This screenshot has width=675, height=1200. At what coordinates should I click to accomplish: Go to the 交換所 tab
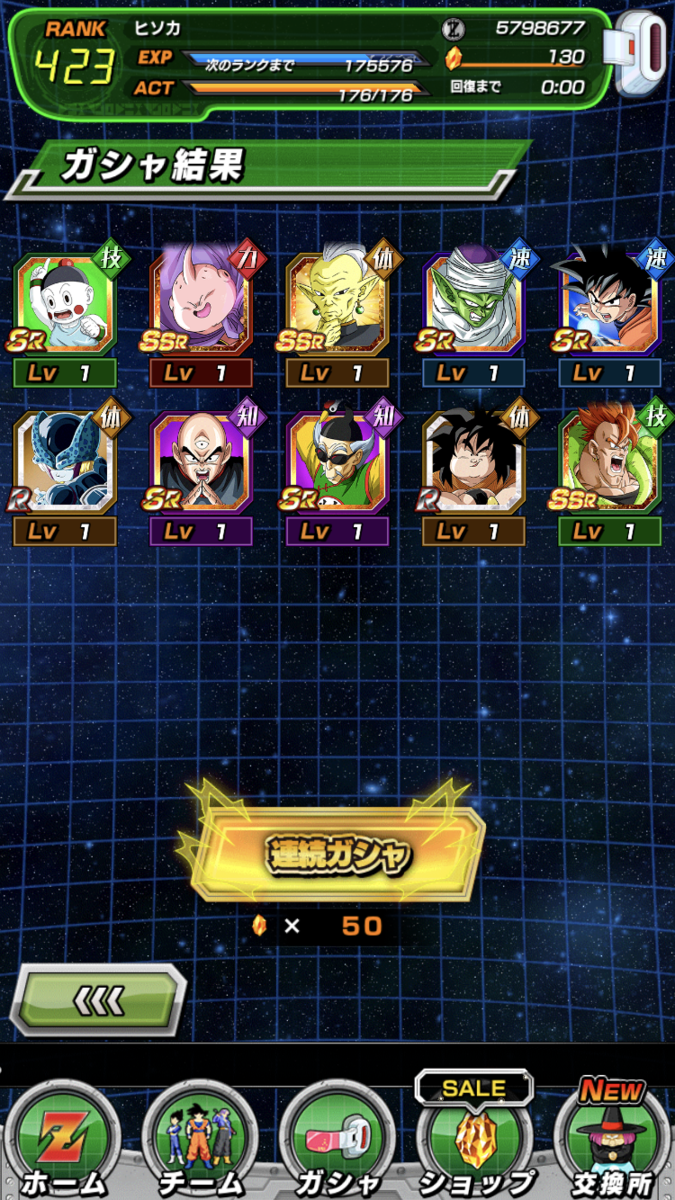point(612,1140)
